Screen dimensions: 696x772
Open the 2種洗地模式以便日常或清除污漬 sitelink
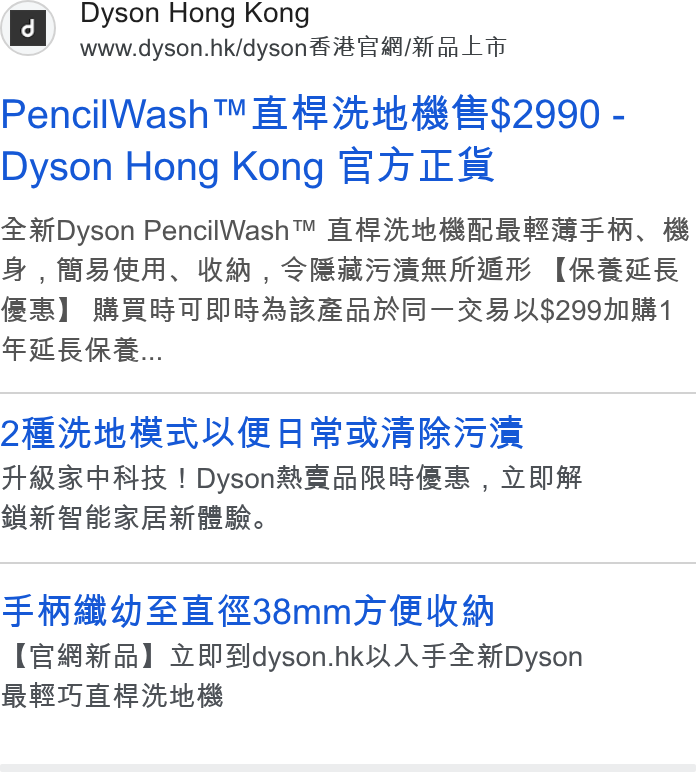tap(261, 433)
